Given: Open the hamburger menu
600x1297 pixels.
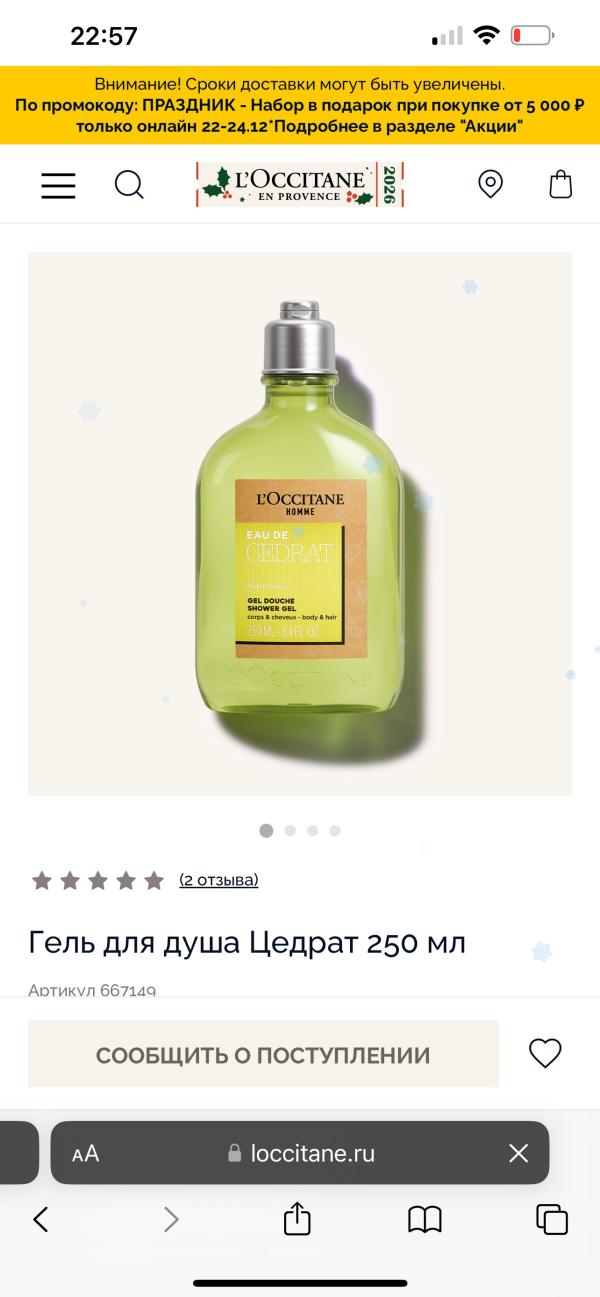Looking at the screenshot, I should pos(58,185).
